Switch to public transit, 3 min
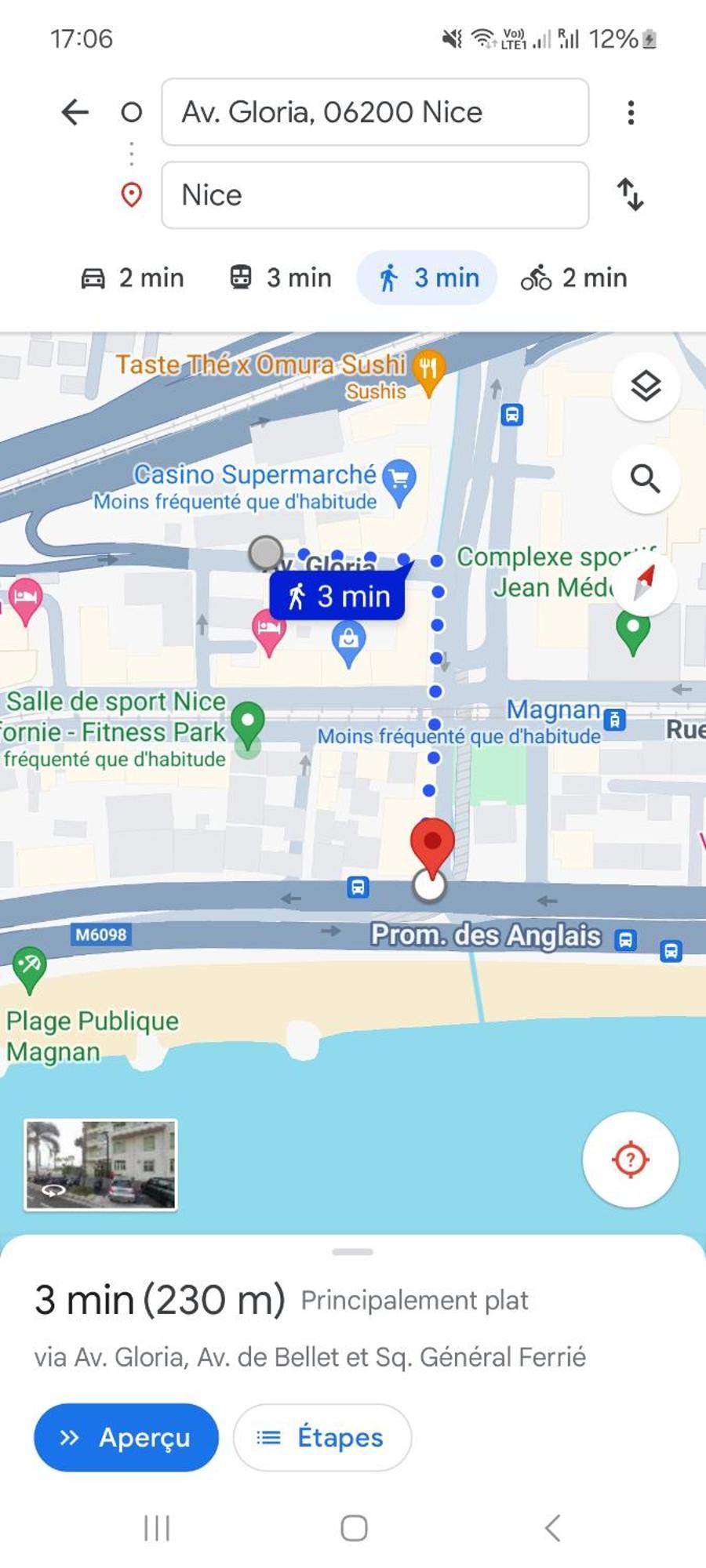The width and height of the screenshot is (706, 1568). click(280, 278)
